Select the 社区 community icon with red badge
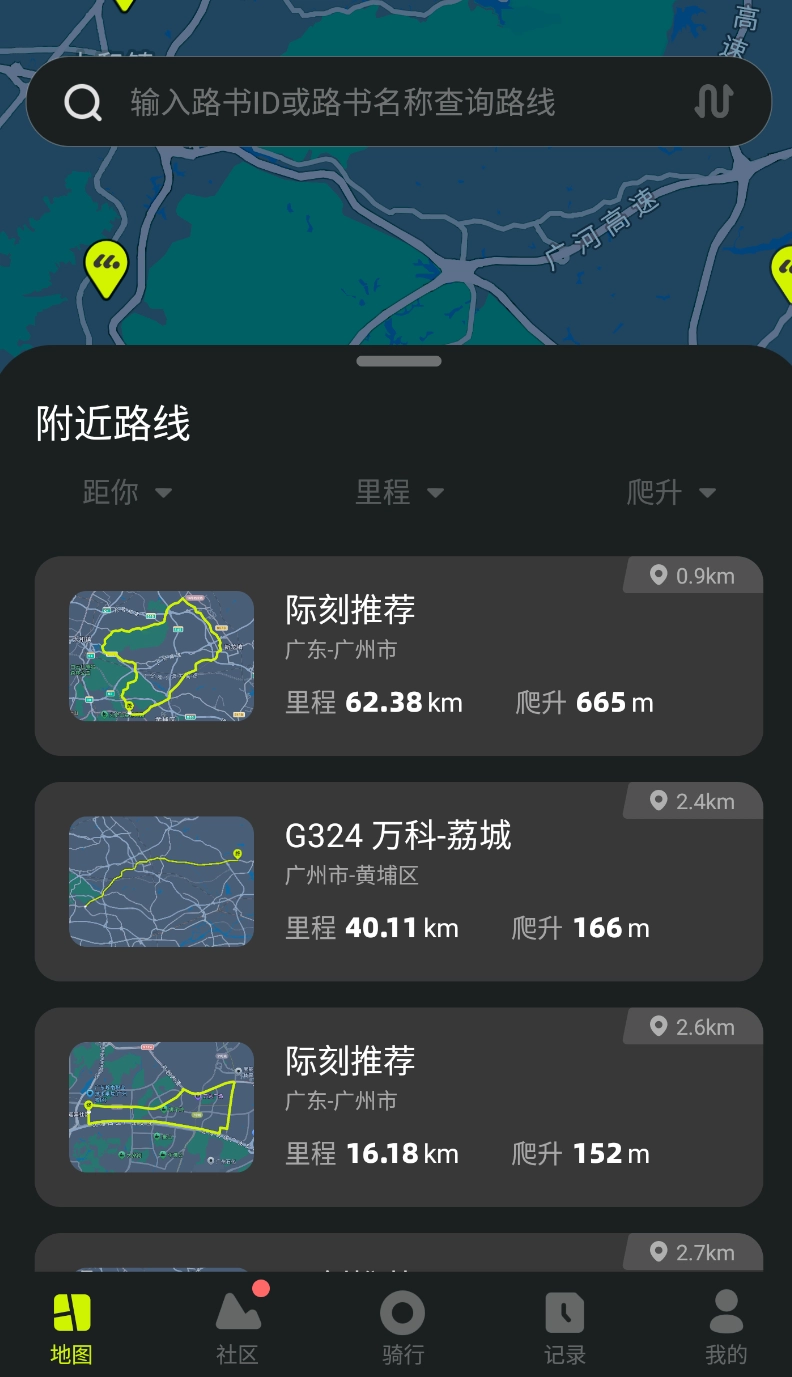 pos(237,1310)
